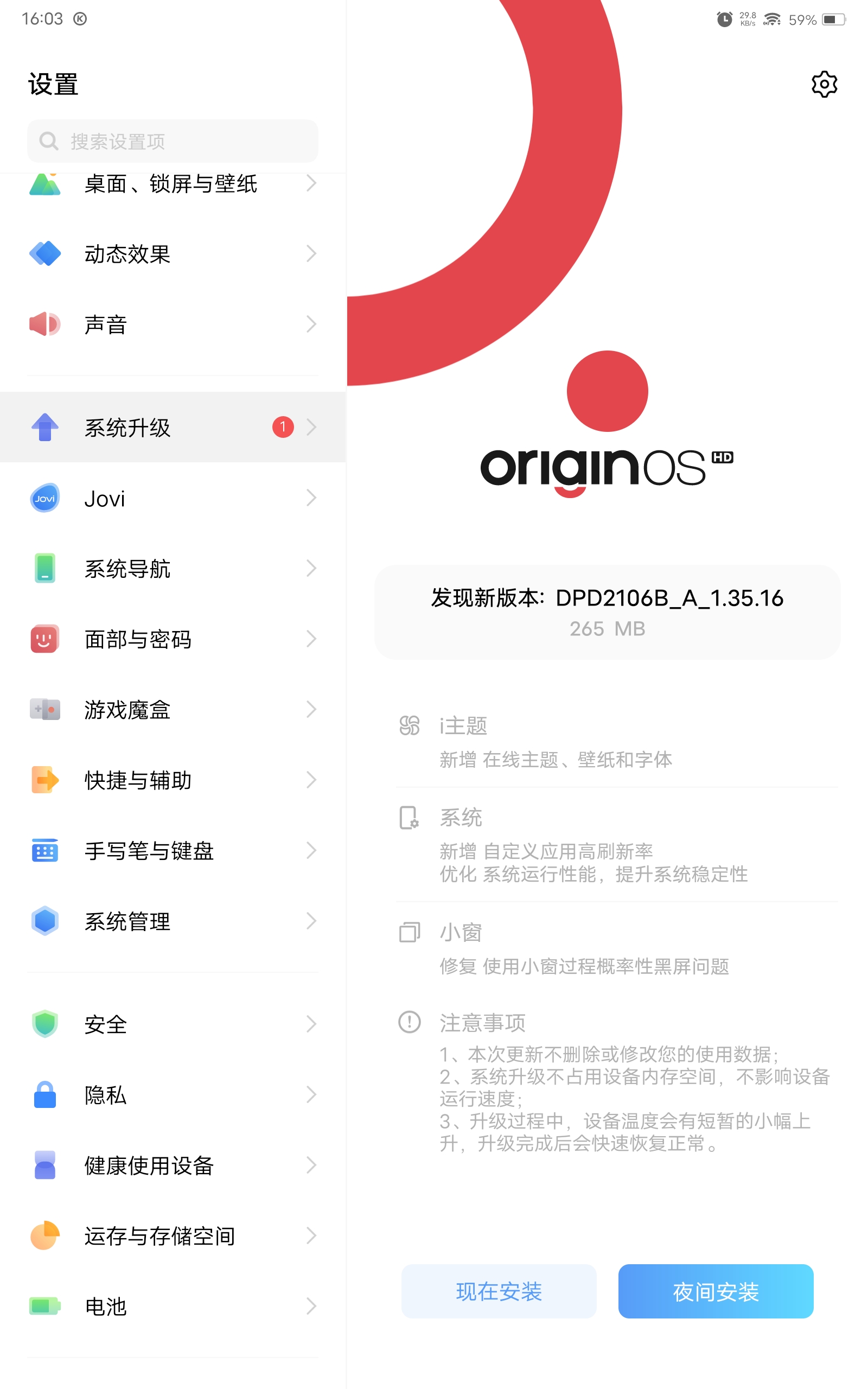This screenshot has width=868, height=1389.
Task: Open 动态效果 settings
Action: pyautogui.click(x=172, y=254)
